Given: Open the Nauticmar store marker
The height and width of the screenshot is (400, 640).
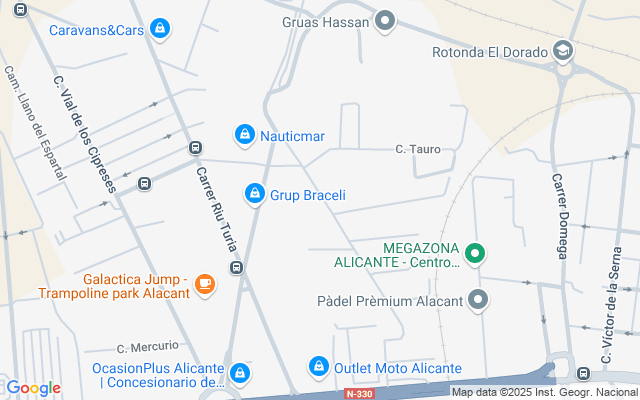Looking at the screenshot, I should coord(245,135).
